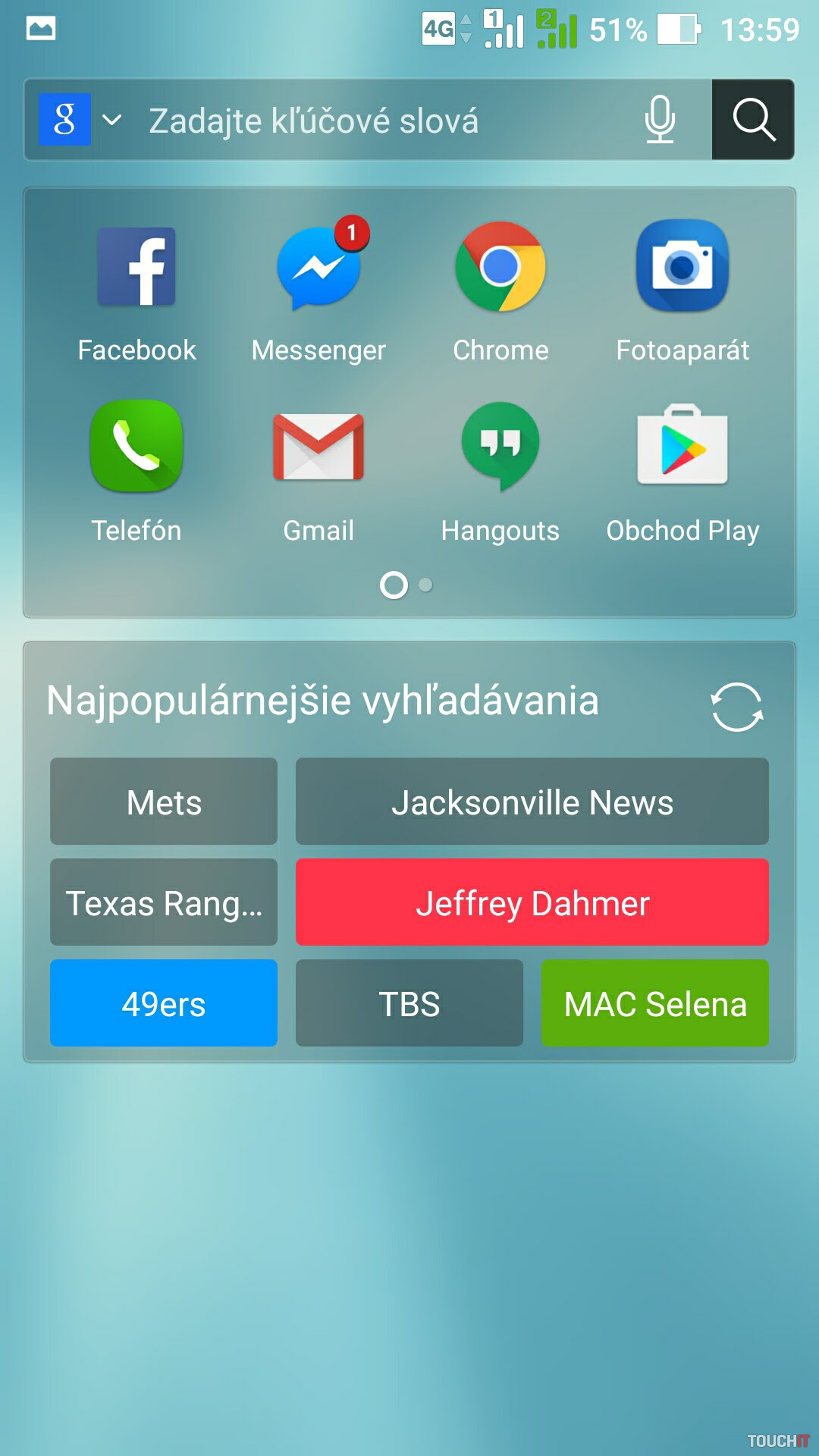Select the Jacksonville News search chip
Viewport: 819px width, 1456px height.
[x=532, y=802]
